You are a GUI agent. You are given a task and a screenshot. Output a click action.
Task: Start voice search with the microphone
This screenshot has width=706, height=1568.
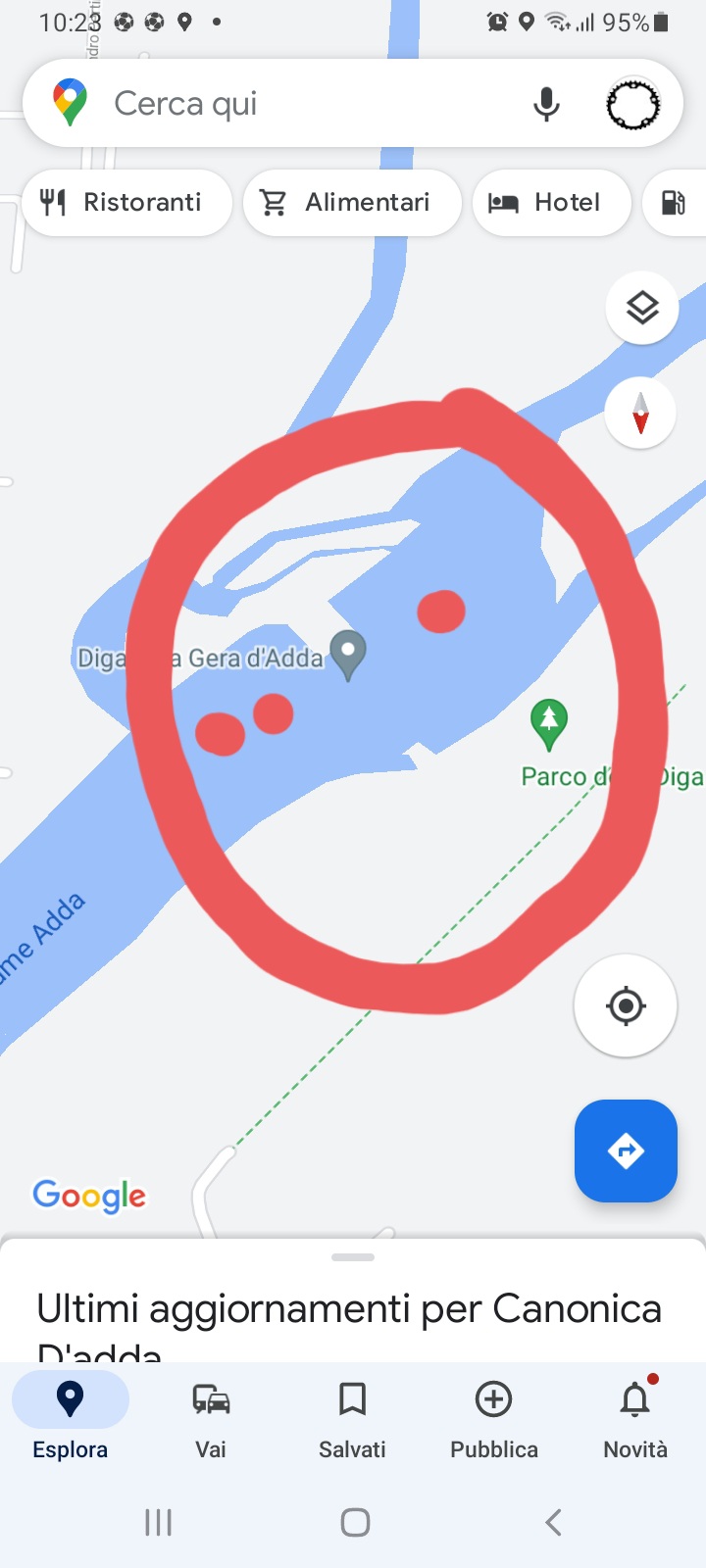coord(546,103)
